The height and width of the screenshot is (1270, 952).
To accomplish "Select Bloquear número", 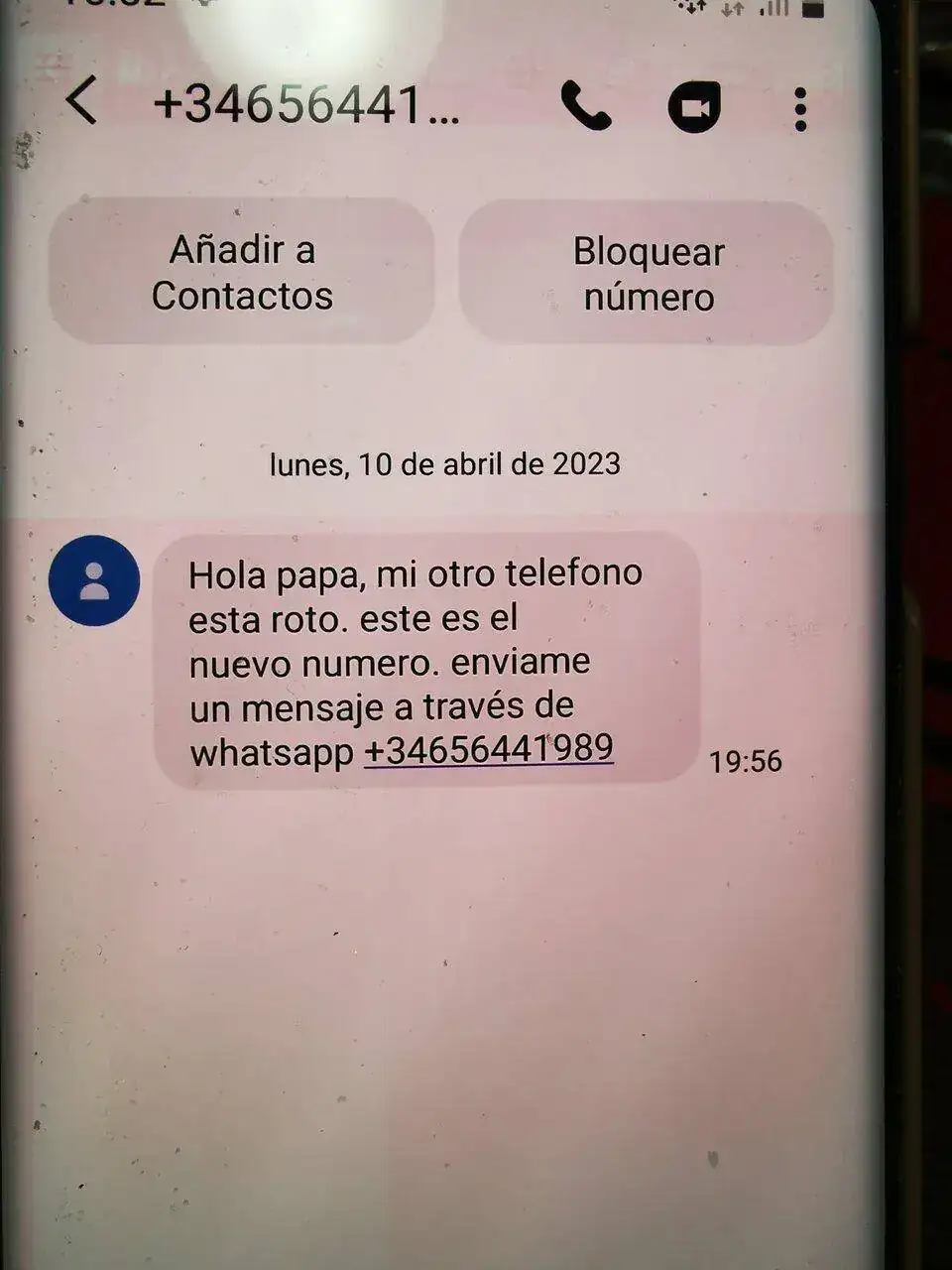I will tap(648, 274).
